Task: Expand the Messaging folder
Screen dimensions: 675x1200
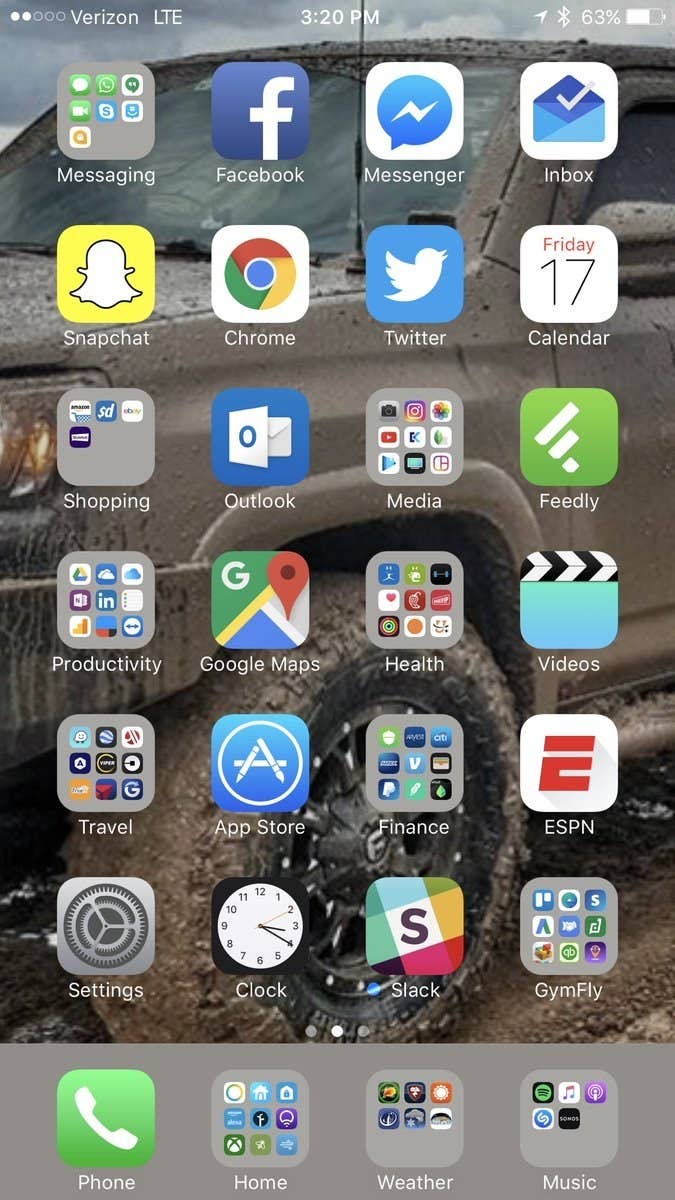Action: 106,111
